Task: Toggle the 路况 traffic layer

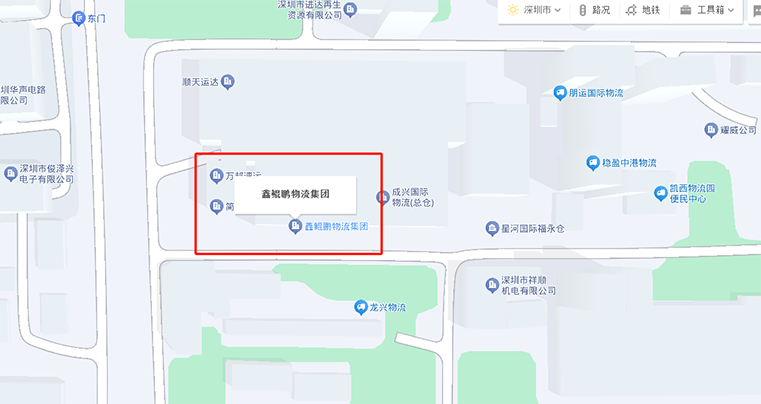Action: click(594, 10)
